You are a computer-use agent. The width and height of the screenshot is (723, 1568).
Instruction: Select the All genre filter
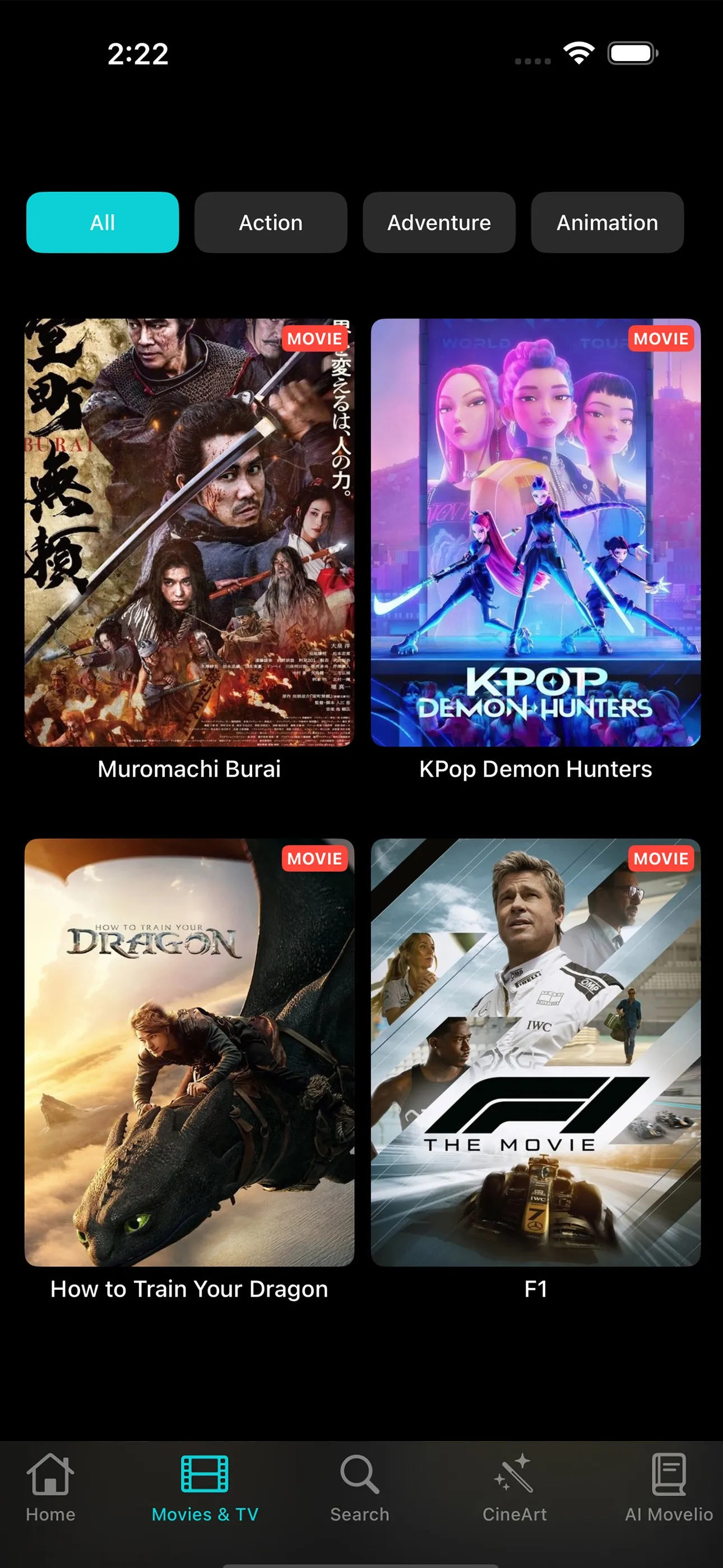pyautogui.click(x=102, y=223)
